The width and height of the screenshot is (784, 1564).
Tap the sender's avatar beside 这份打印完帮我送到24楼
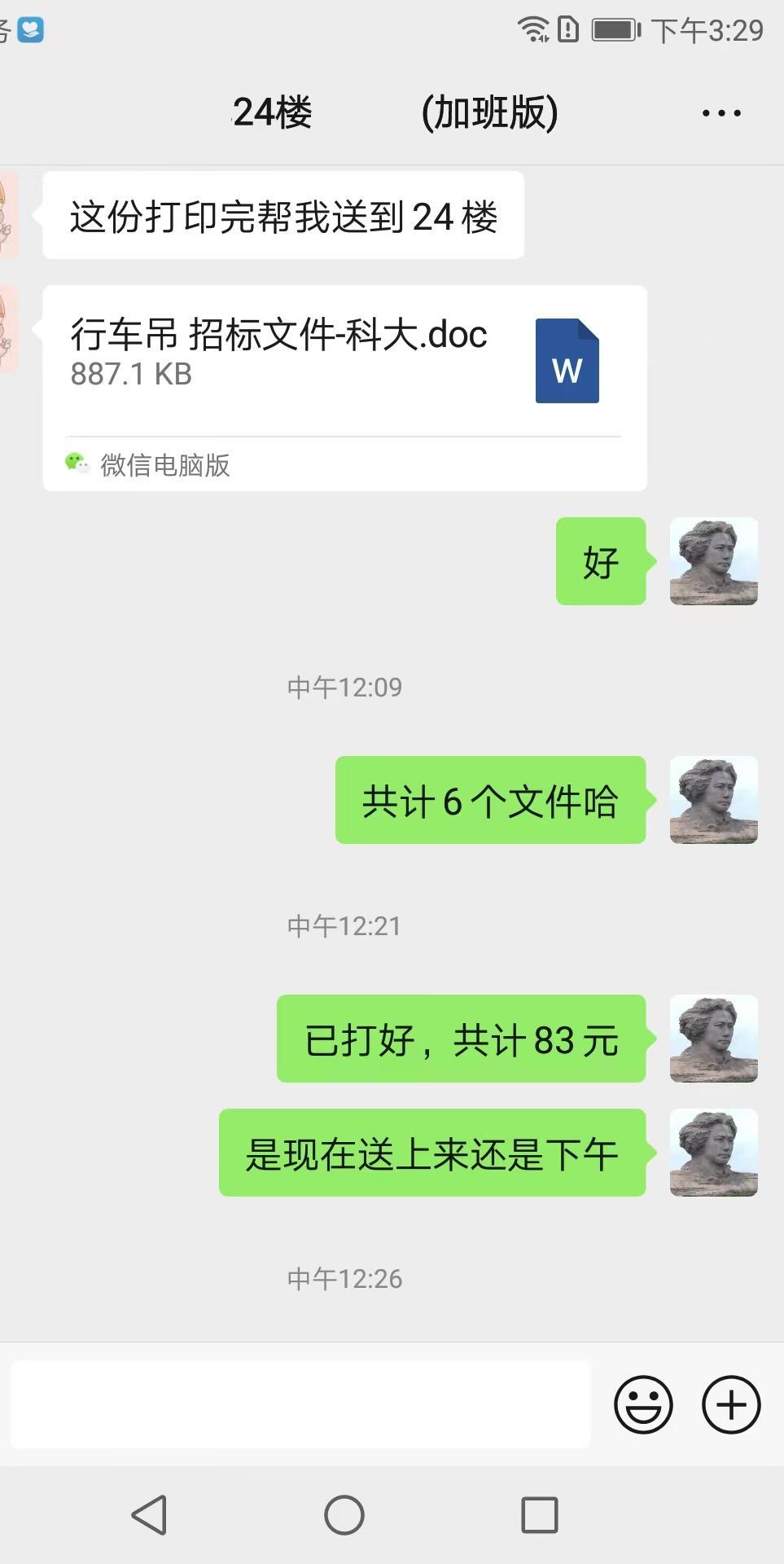click(8, 215)
